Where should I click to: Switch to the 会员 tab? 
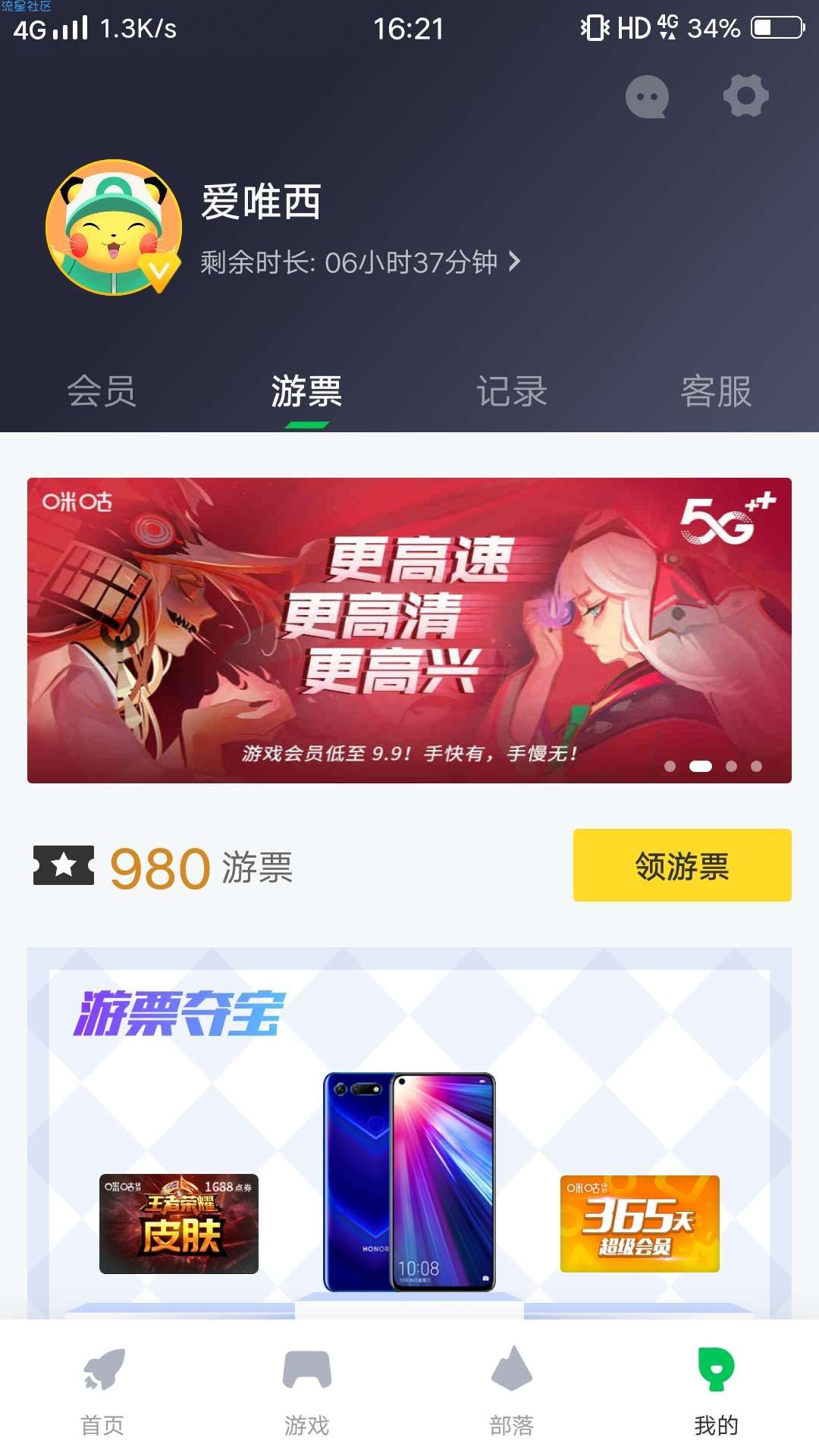(102, 392)
